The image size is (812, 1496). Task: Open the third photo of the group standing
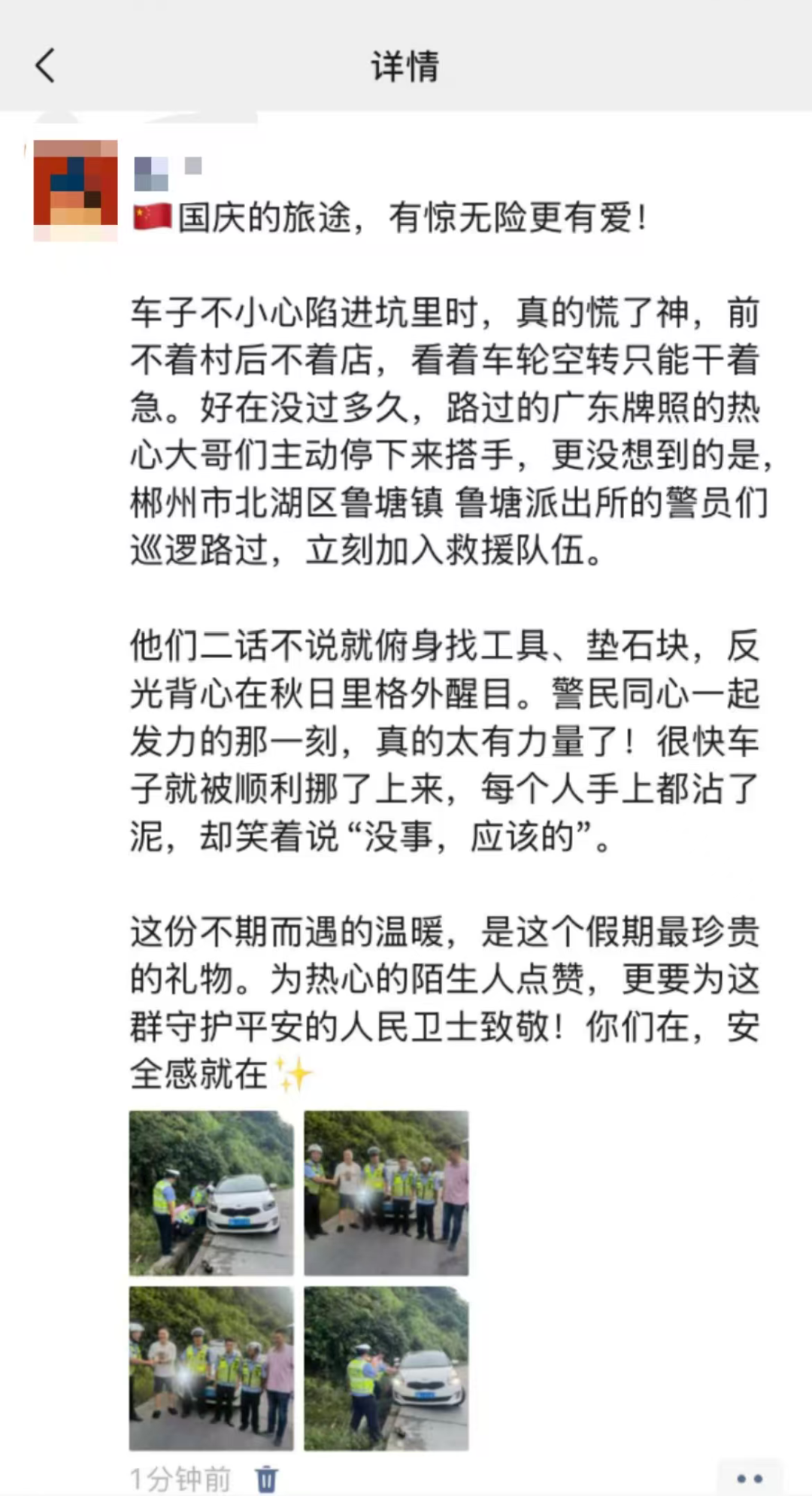211,1368
